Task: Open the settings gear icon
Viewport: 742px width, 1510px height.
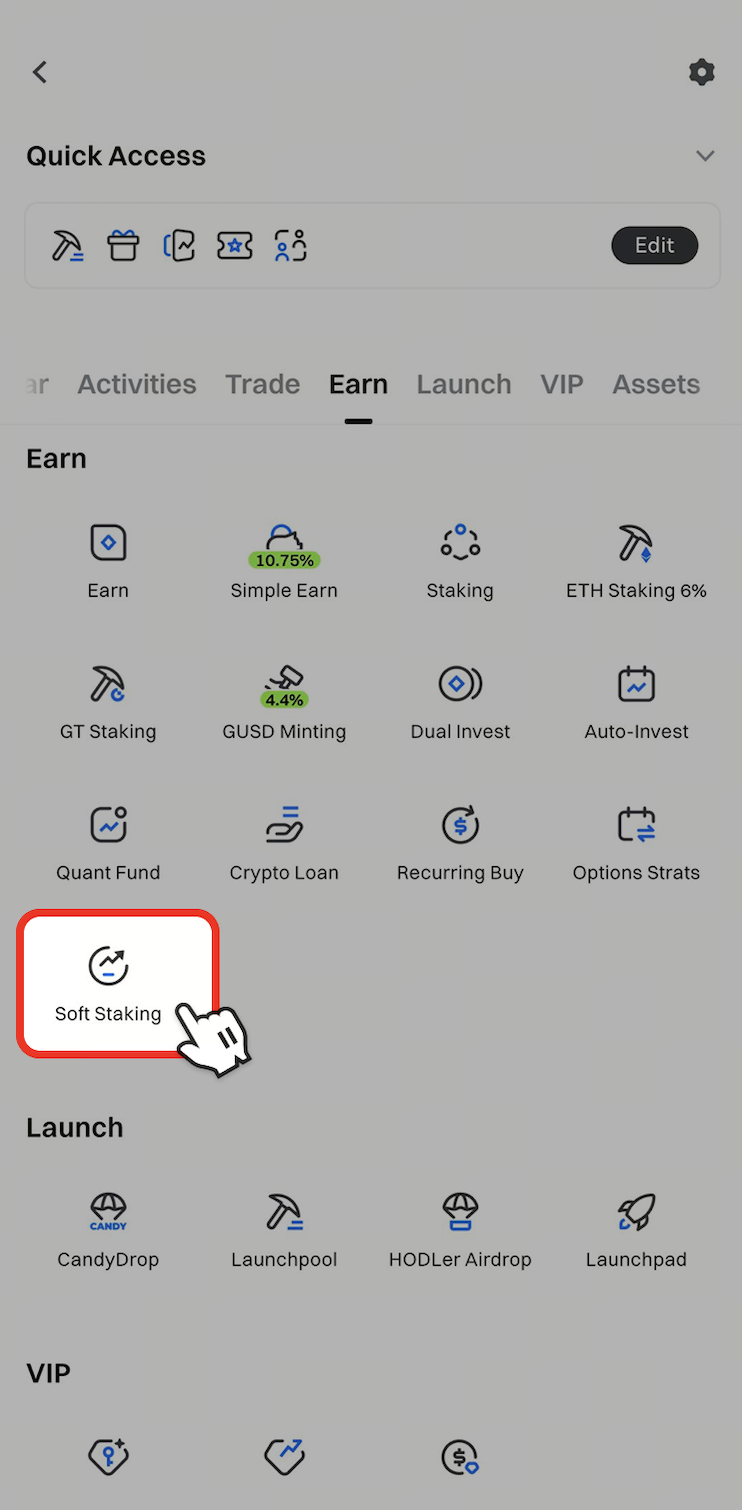Action: pos(702,72)
